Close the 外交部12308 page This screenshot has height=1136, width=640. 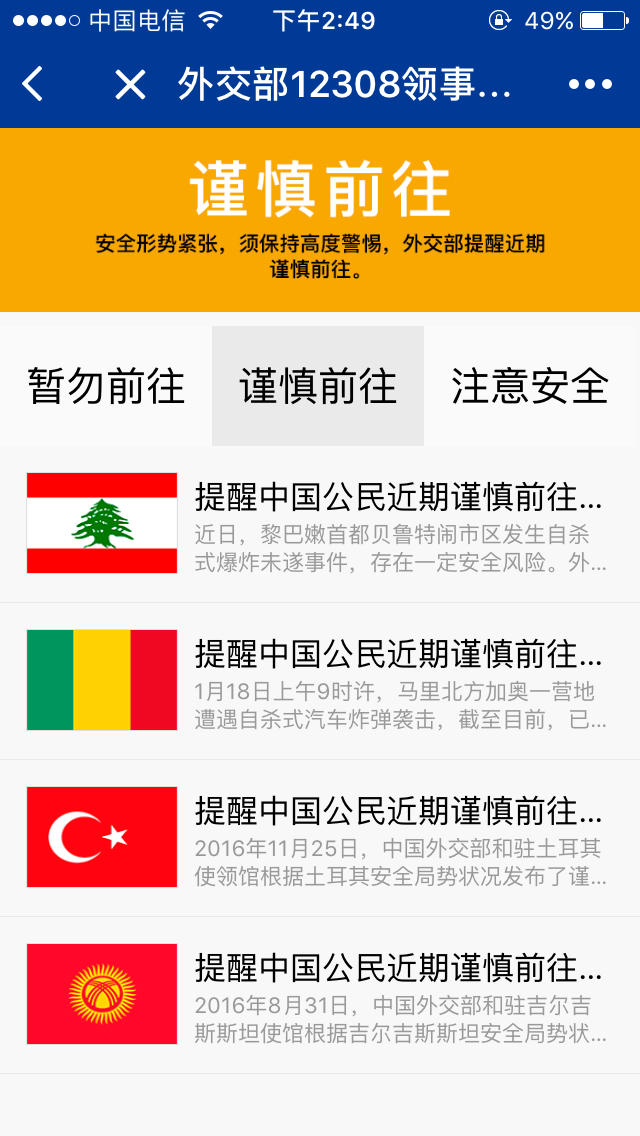pos(130,85)
